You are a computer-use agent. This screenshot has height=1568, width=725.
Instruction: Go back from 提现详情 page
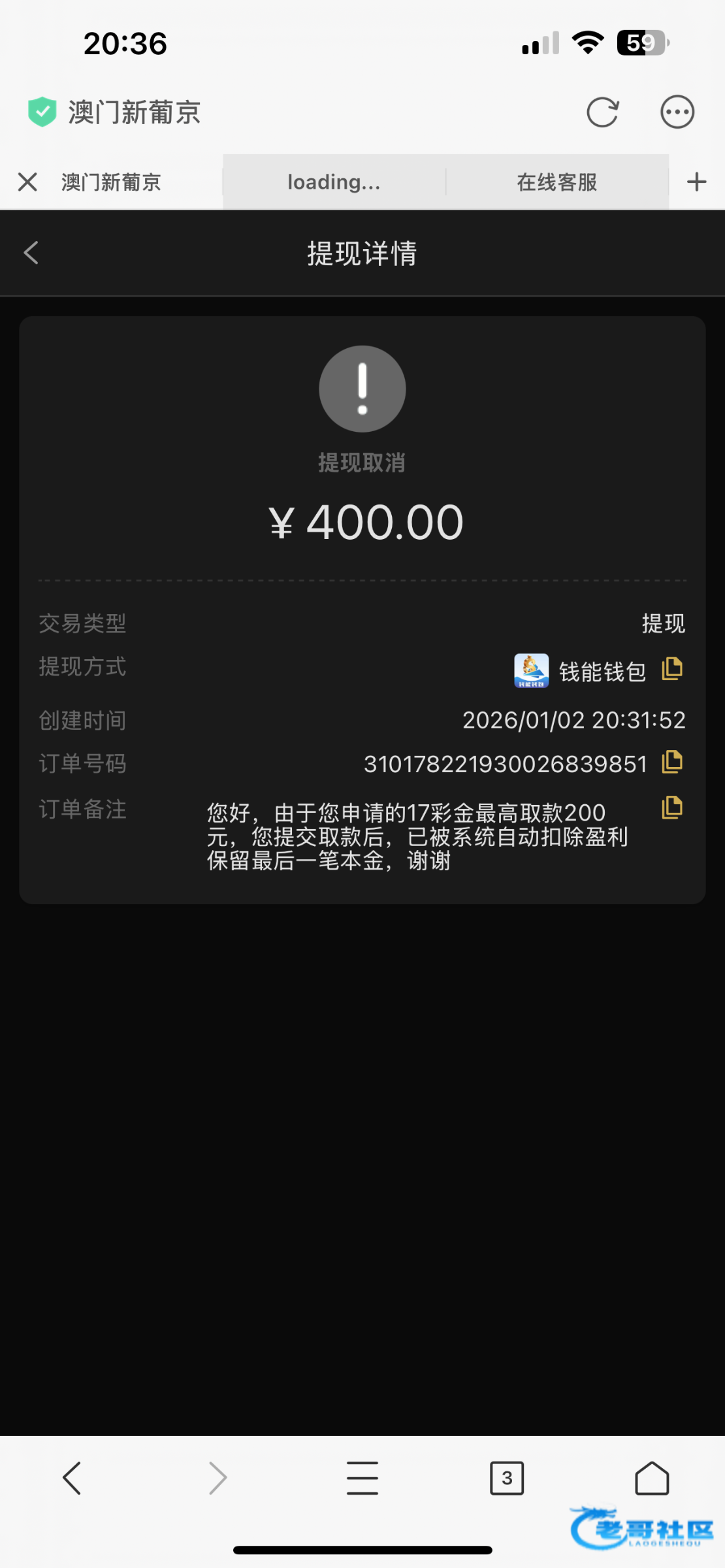coord(31,253)
